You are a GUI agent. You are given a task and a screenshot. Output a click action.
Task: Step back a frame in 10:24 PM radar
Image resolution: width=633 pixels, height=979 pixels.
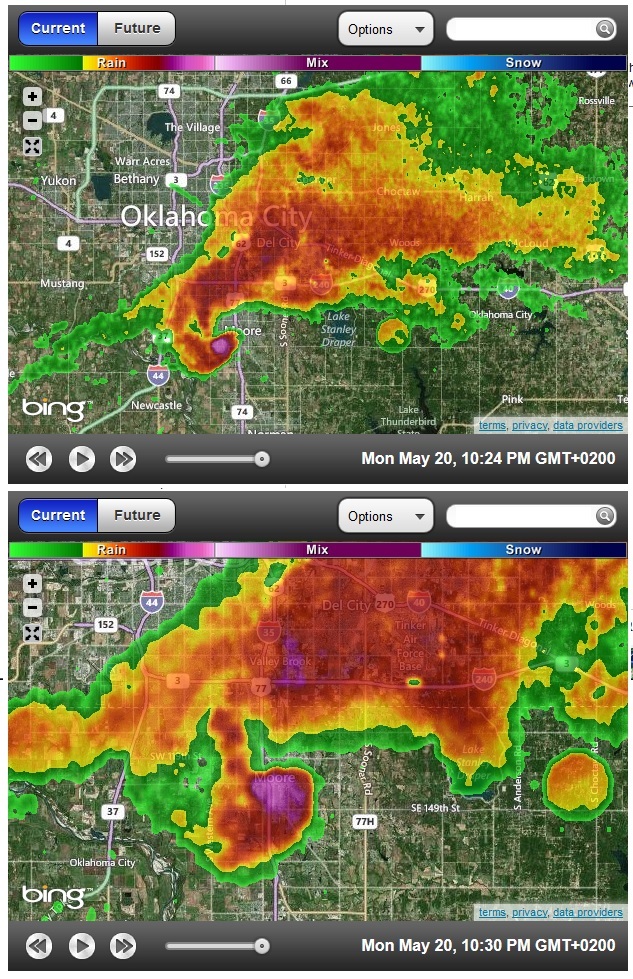[x=39, y=459]
